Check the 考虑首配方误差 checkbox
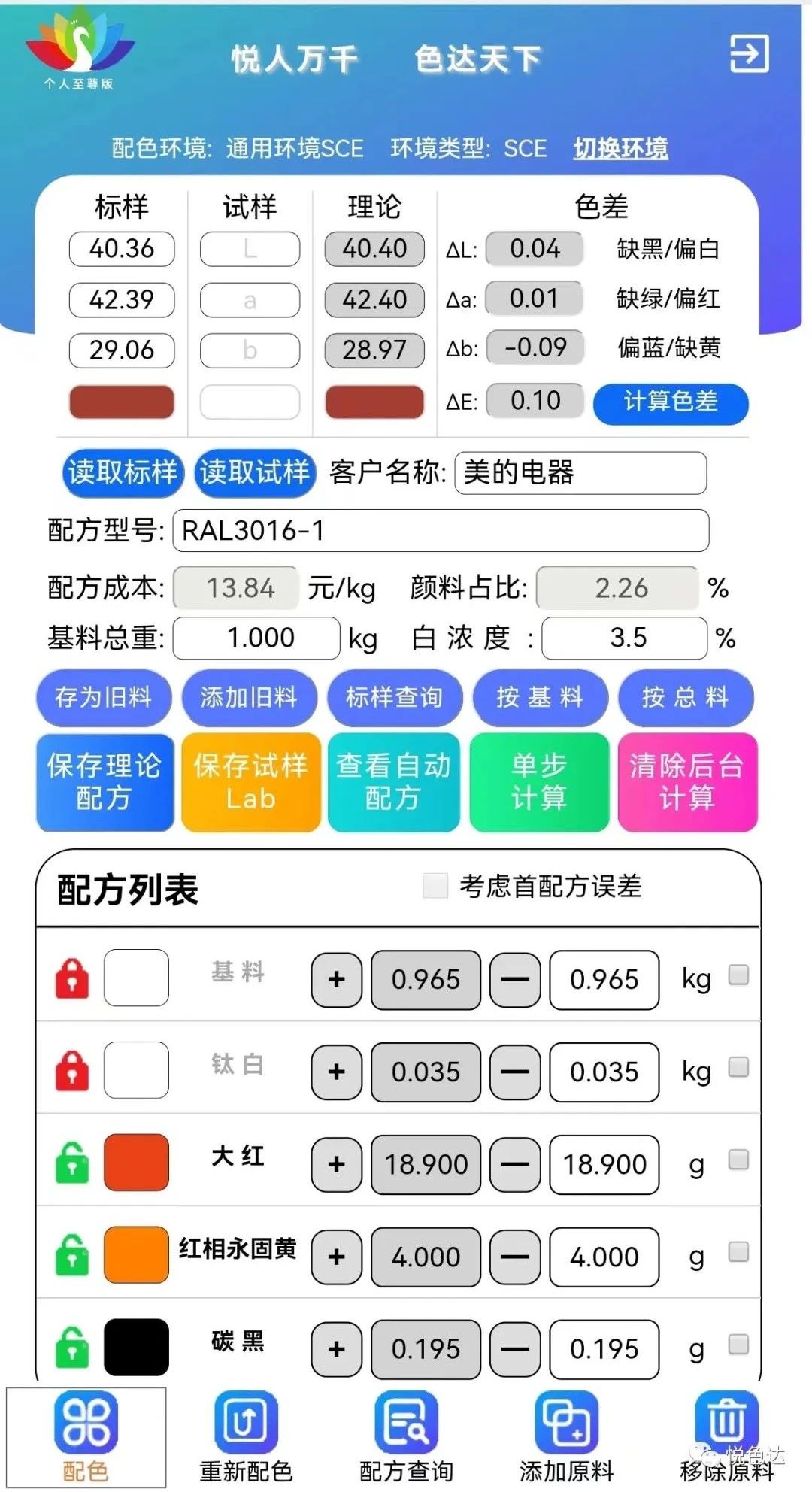 tap(435, 886)
